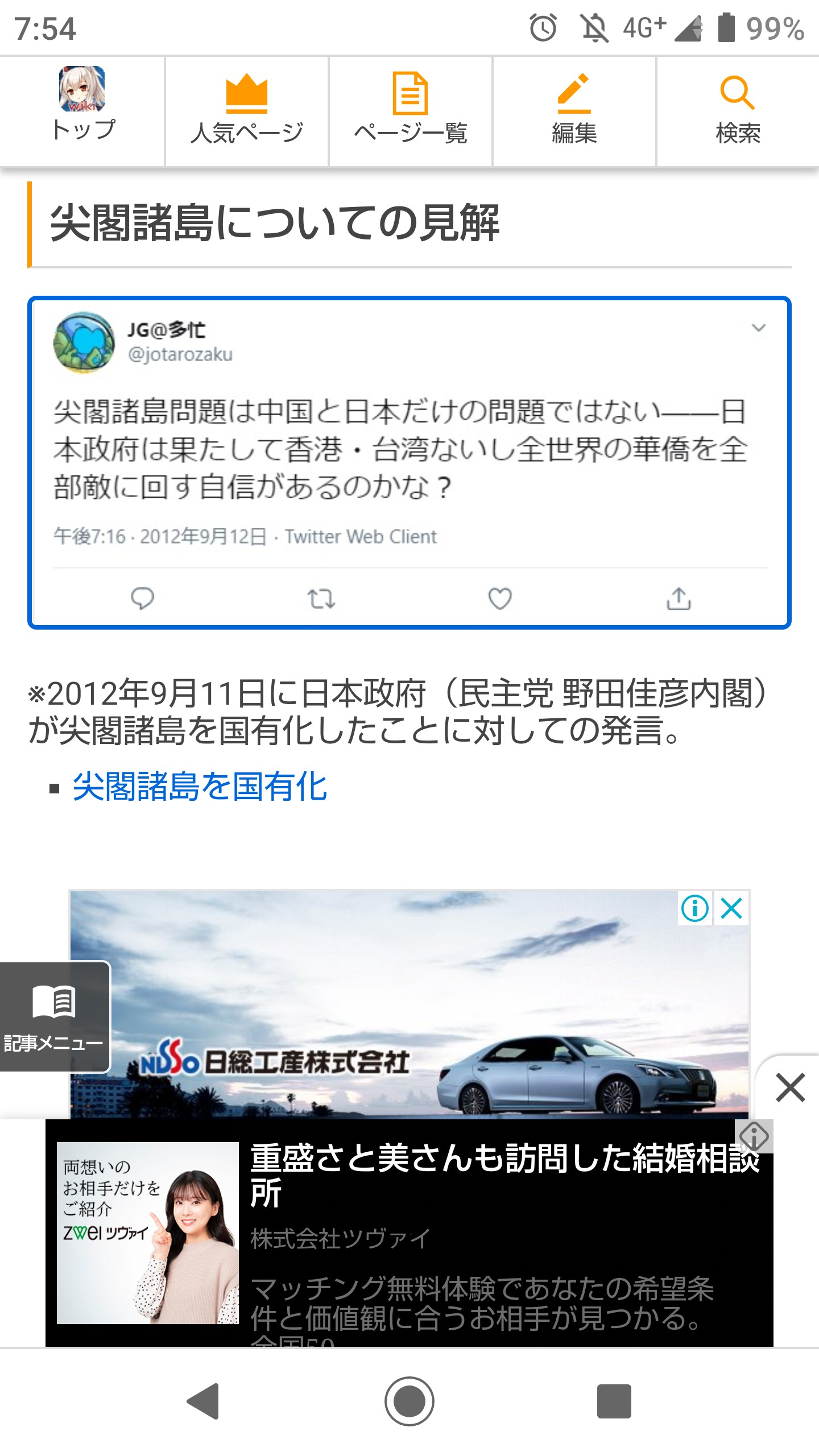Tap 編集 to edit this page

(x=574, y=111)
